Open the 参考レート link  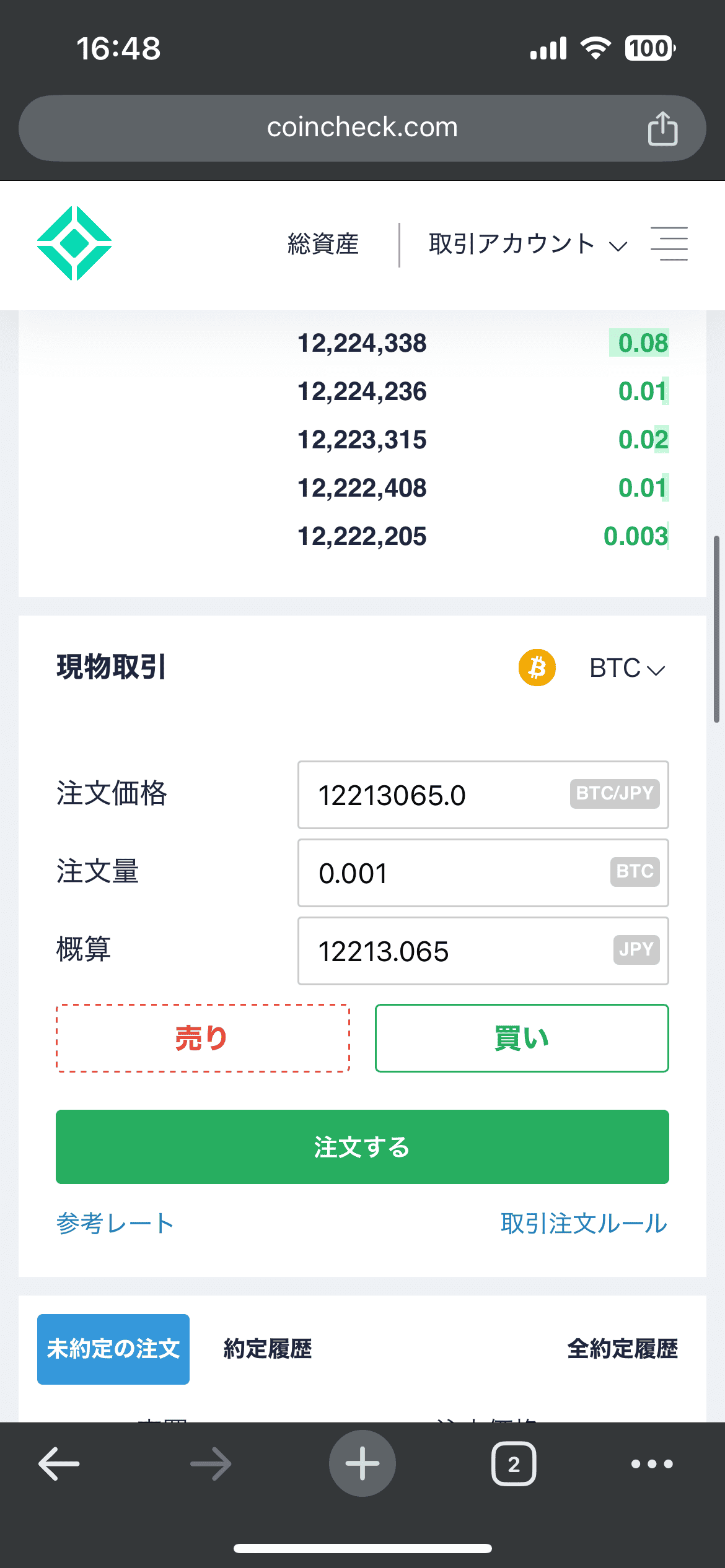point(115,1224)
